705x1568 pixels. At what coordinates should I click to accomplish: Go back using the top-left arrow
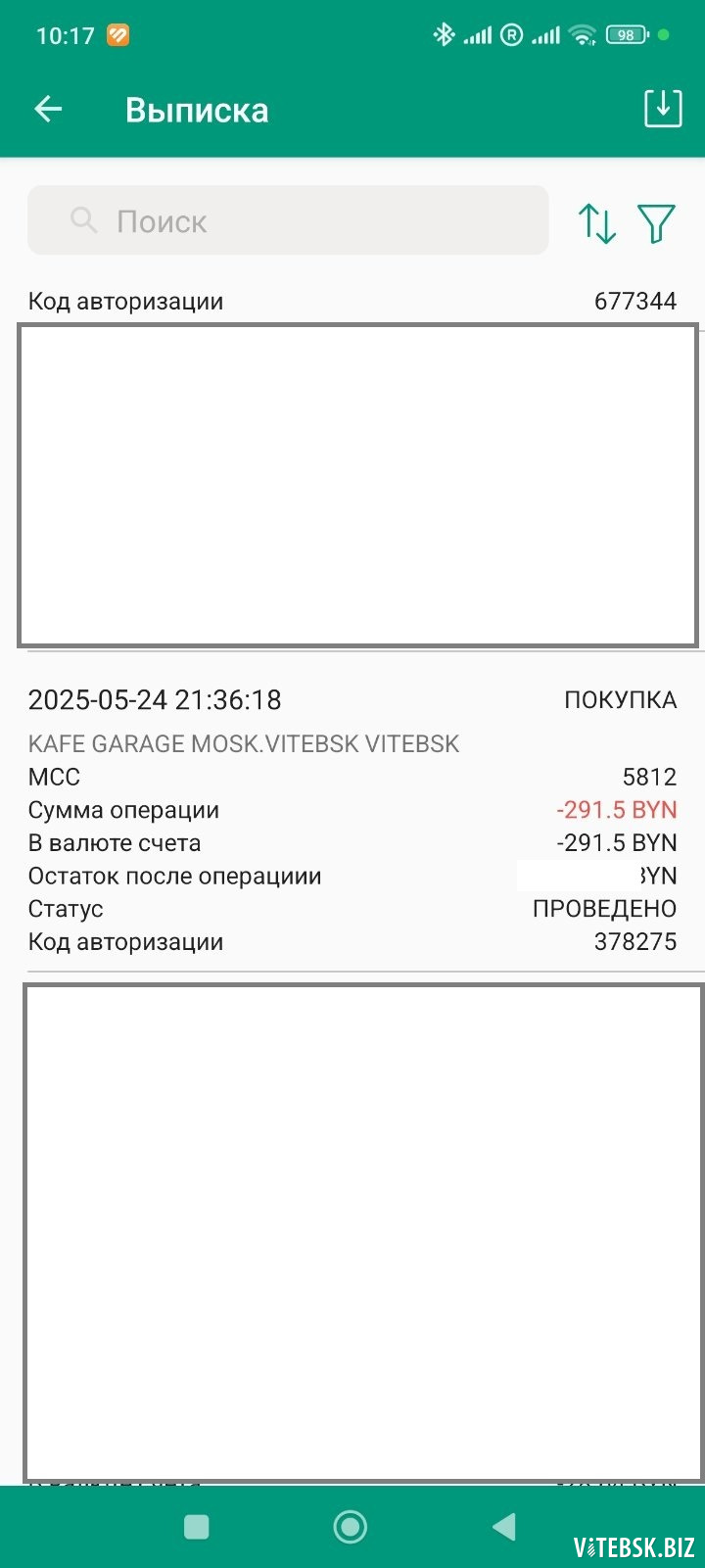(x=48, y=110)
